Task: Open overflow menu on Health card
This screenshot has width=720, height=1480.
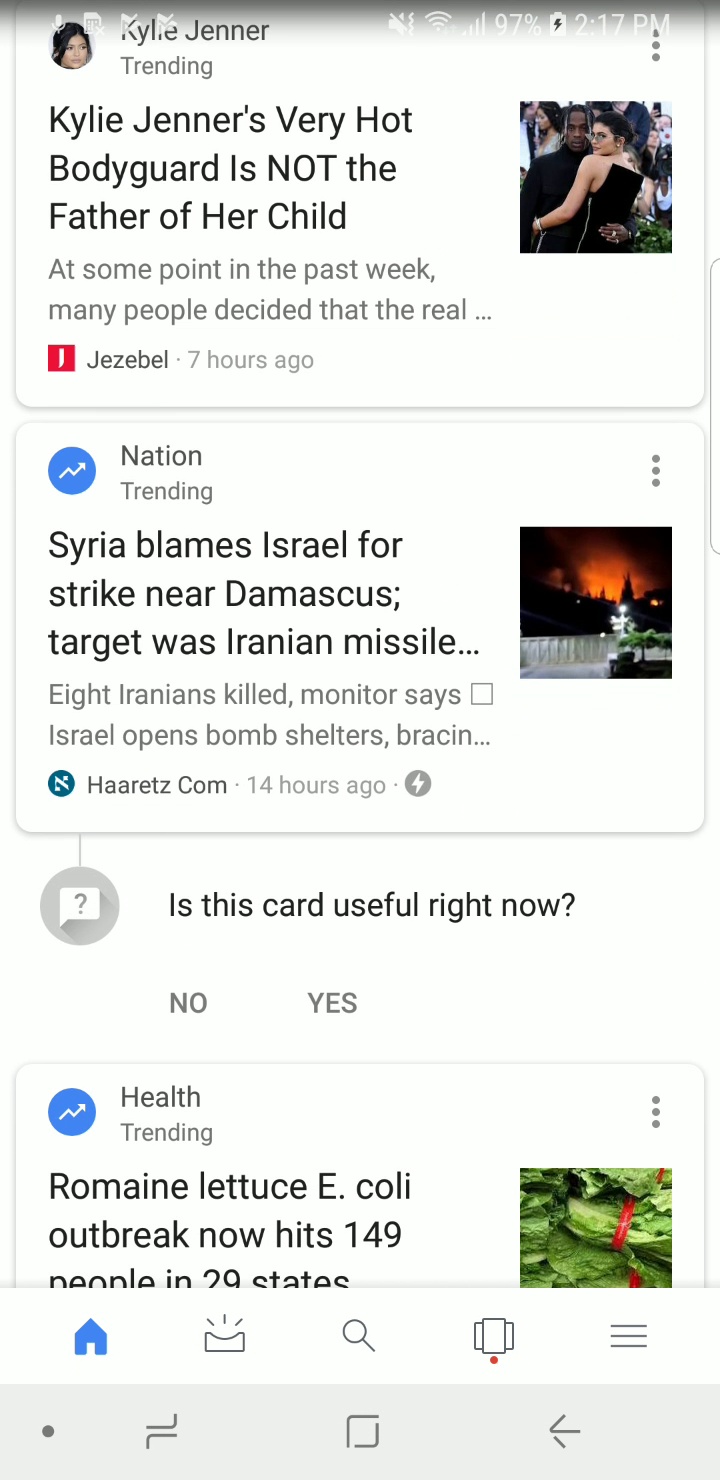Action: pyautogui.click(x=656, y=1112)
